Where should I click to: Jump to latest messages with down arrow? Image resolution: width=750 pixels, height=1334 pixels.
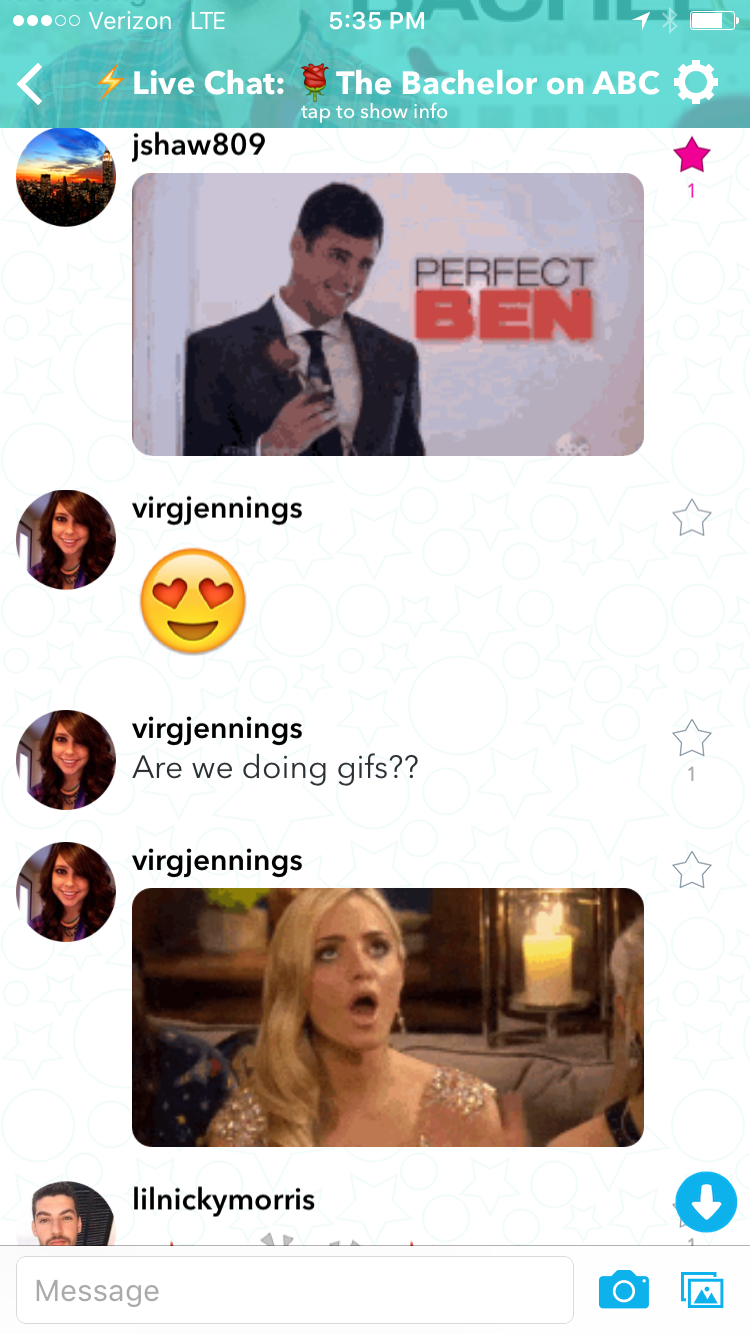pos(706,1202)
